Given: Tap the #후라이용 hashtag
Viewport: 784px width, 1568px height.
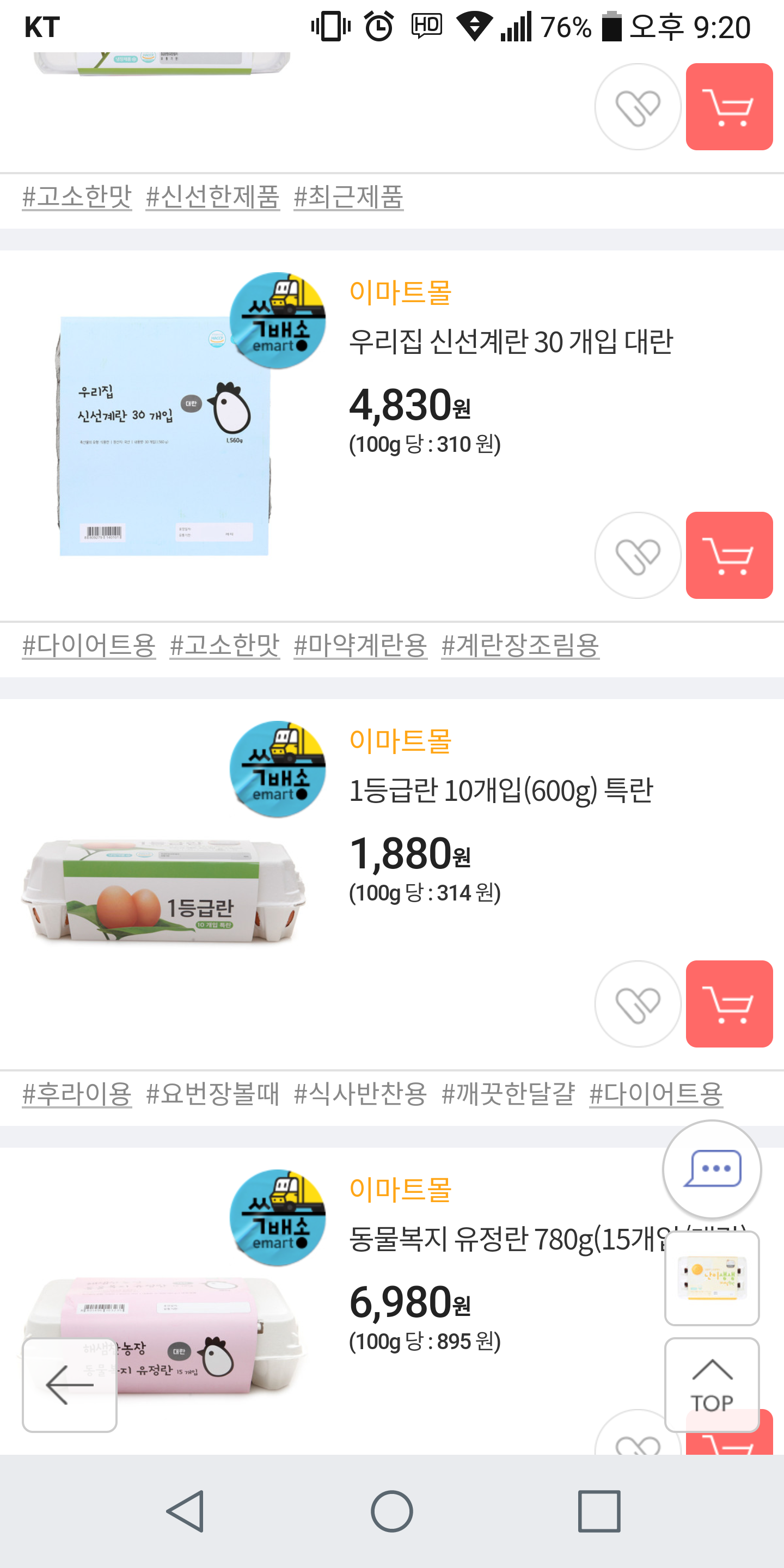Looking at the screenshot, I should click(77, 1094).
